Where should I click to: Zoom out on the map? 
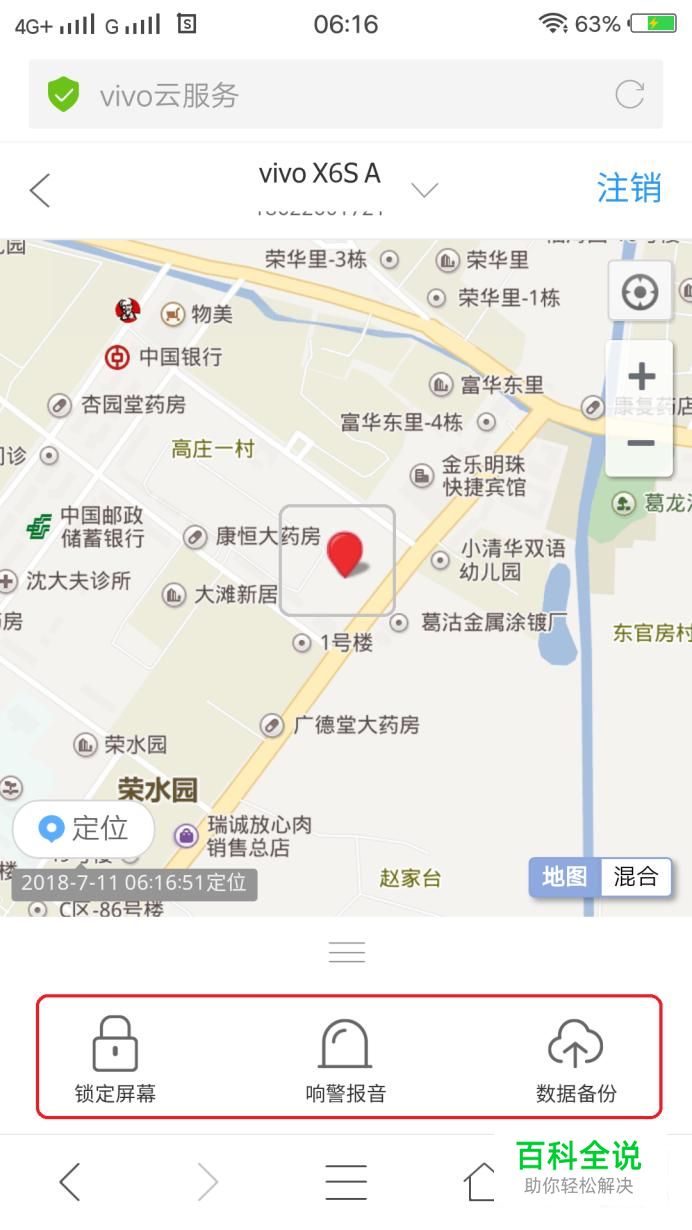coord(641,443)
